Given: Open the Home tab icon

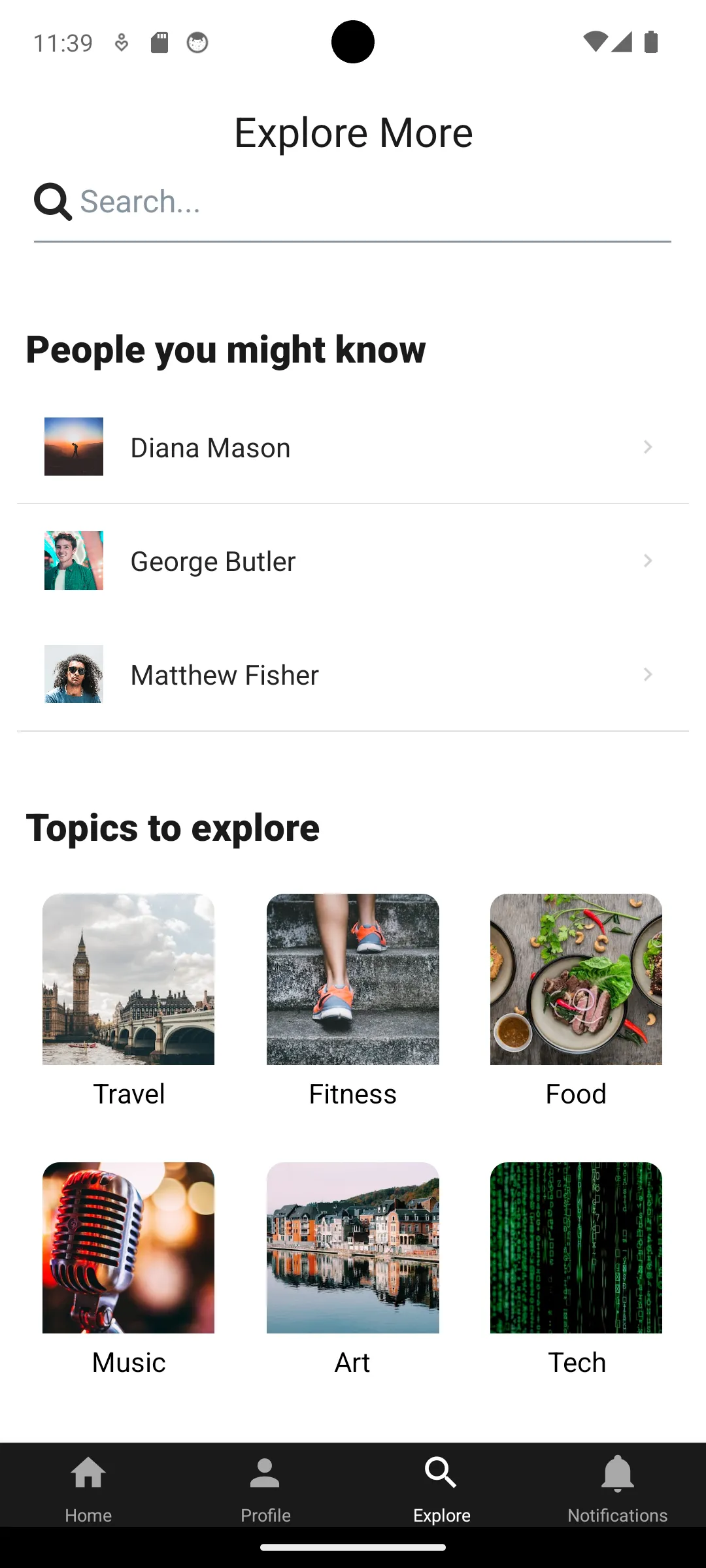Looking at the screenshot, I should pos(88,1473).
